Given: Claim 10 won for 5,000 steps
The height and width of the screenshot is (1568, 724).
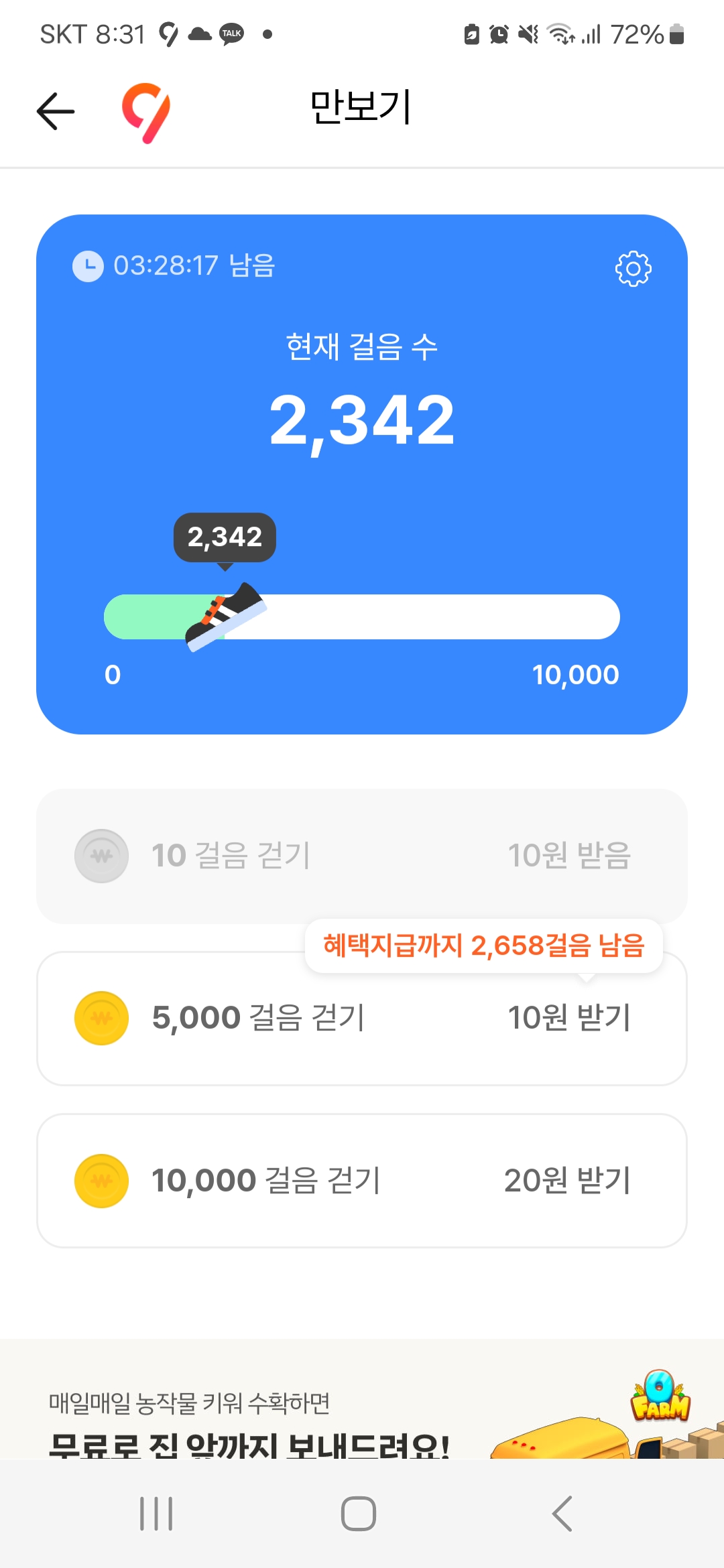Looking at the screenshot, I should click(x=568, y=1018).
